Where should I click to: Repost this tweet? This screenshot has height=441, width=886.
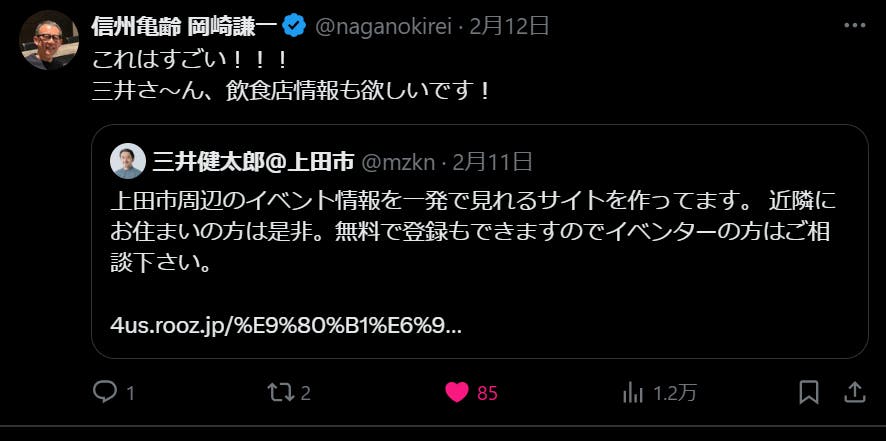(x=280, y=392)
